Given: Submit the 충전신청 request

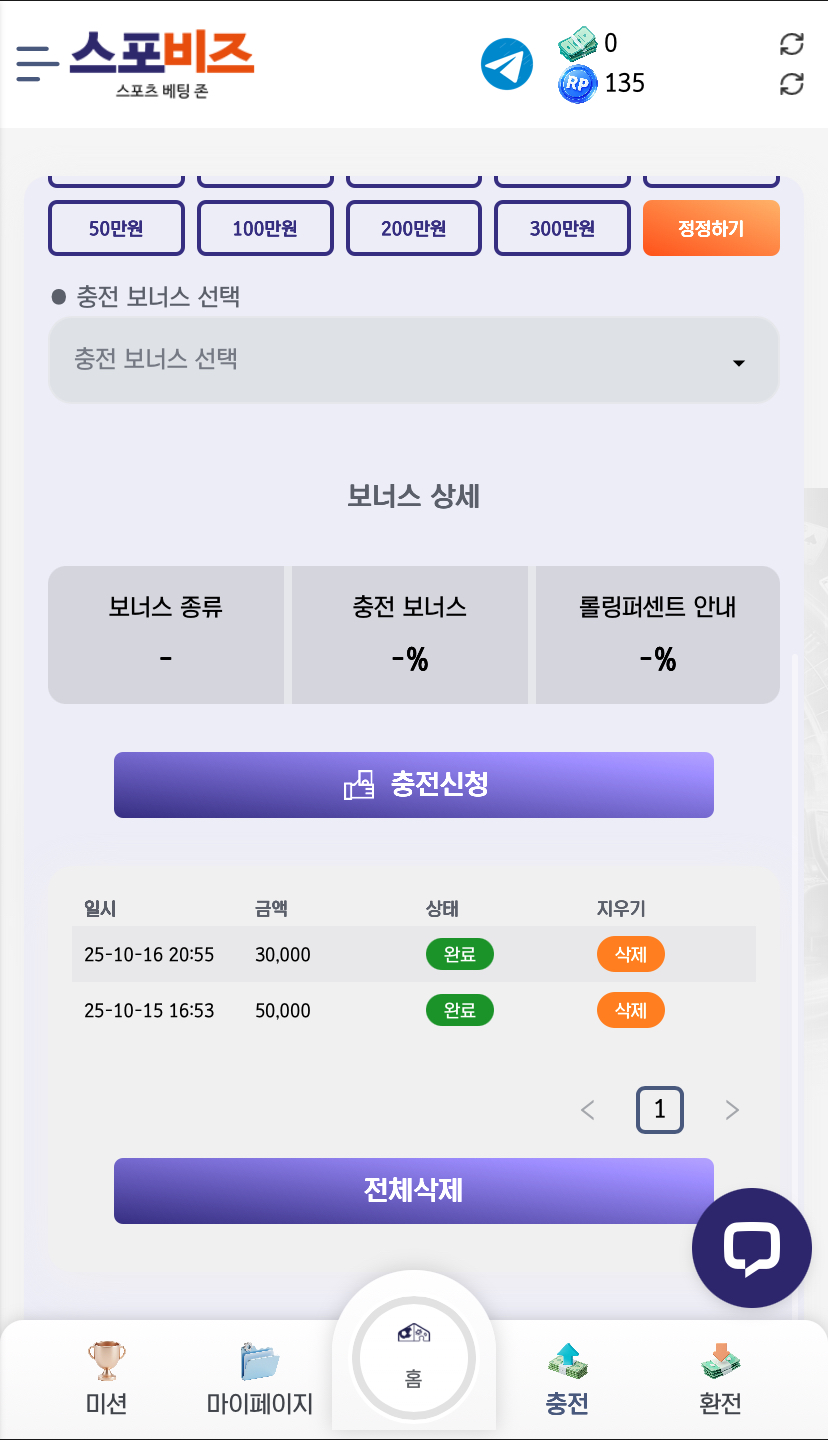Looking at the screenshot, I should click(413, 785).
